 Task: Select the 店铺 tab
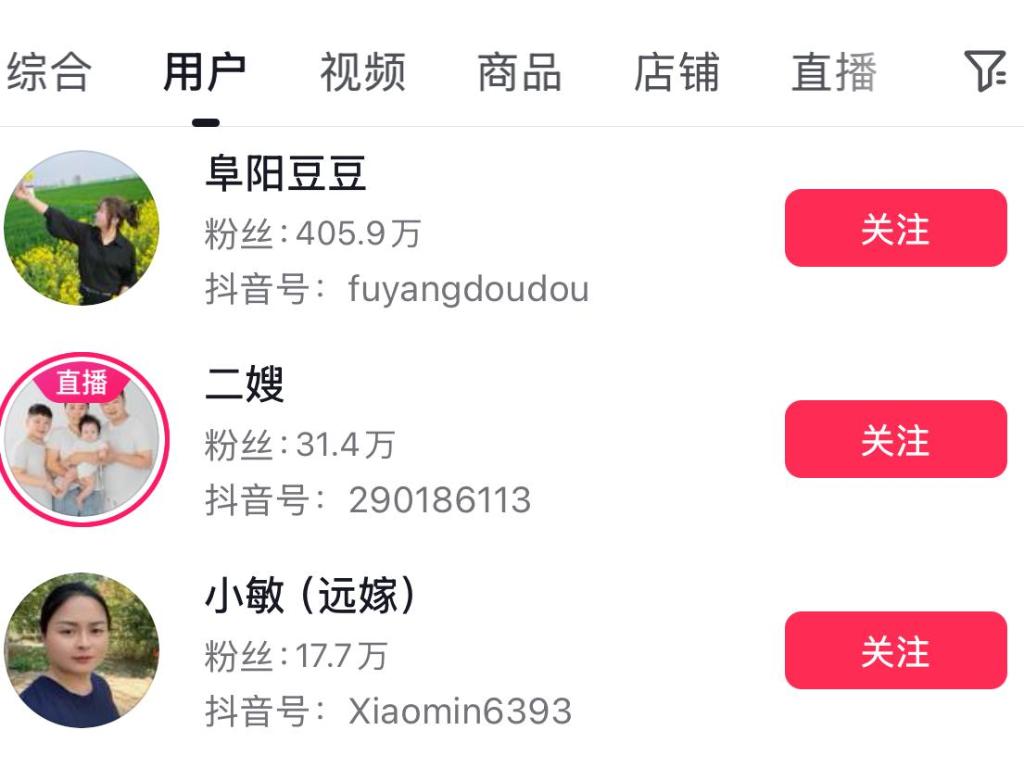677,72
